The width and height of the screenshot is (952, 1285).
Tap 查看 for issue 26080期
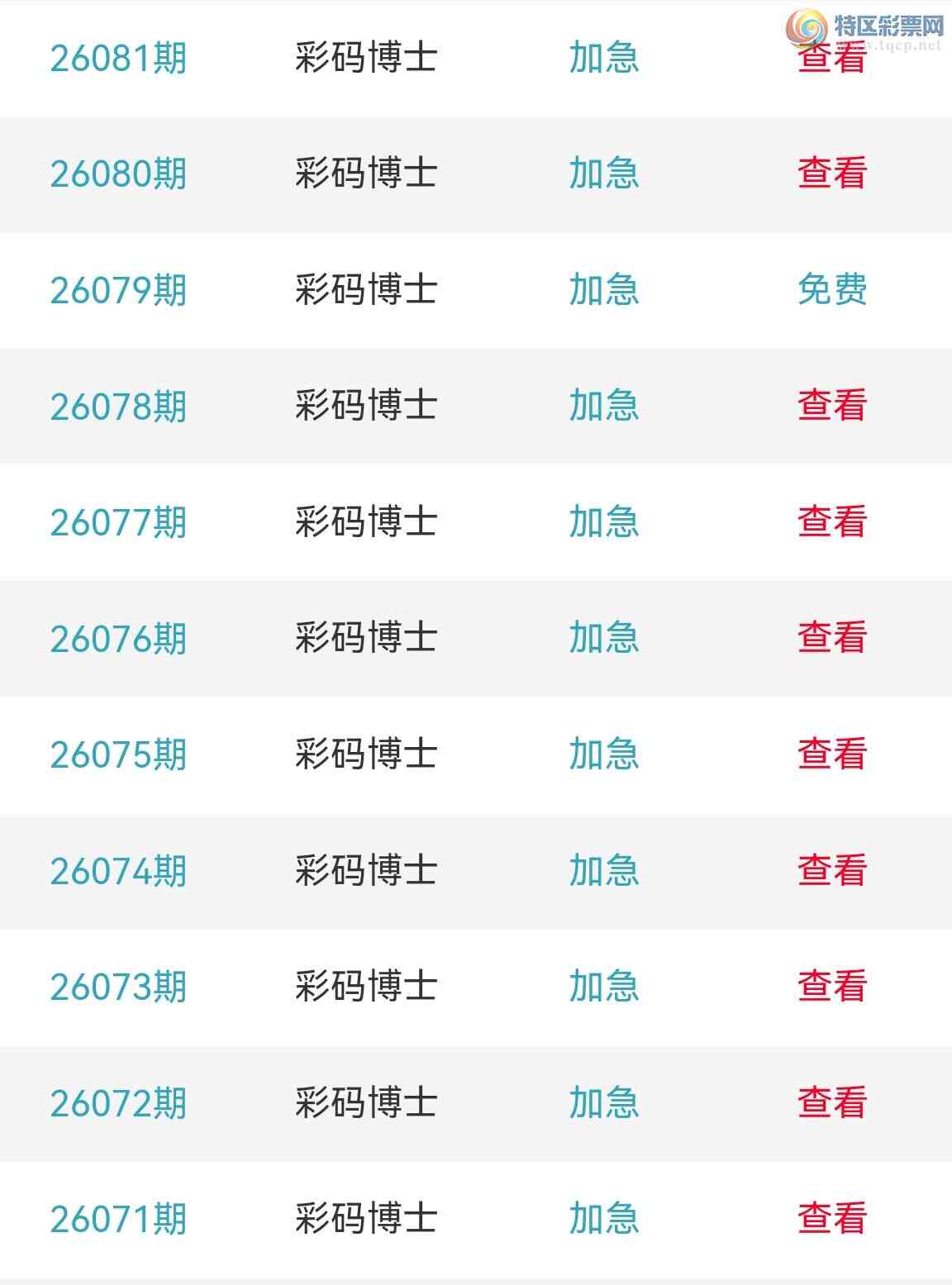coord(831,174)
